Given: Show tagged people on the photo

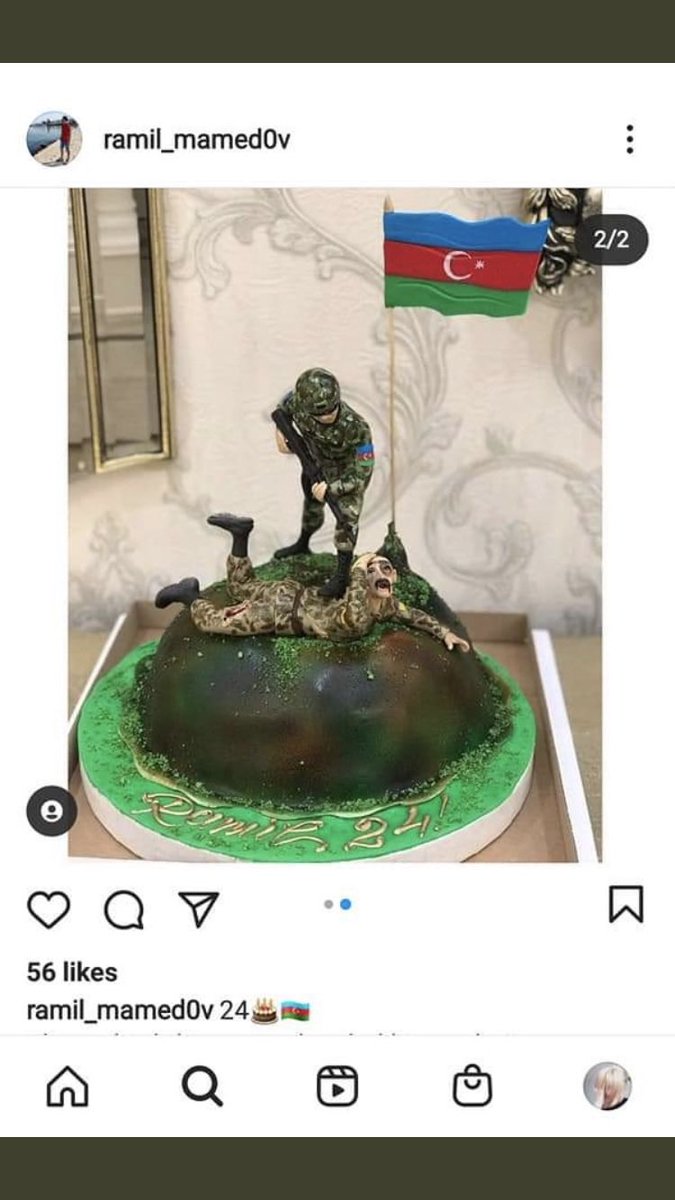Looking at the screenshot, I should pyautogui.click(x=51, y=811).
